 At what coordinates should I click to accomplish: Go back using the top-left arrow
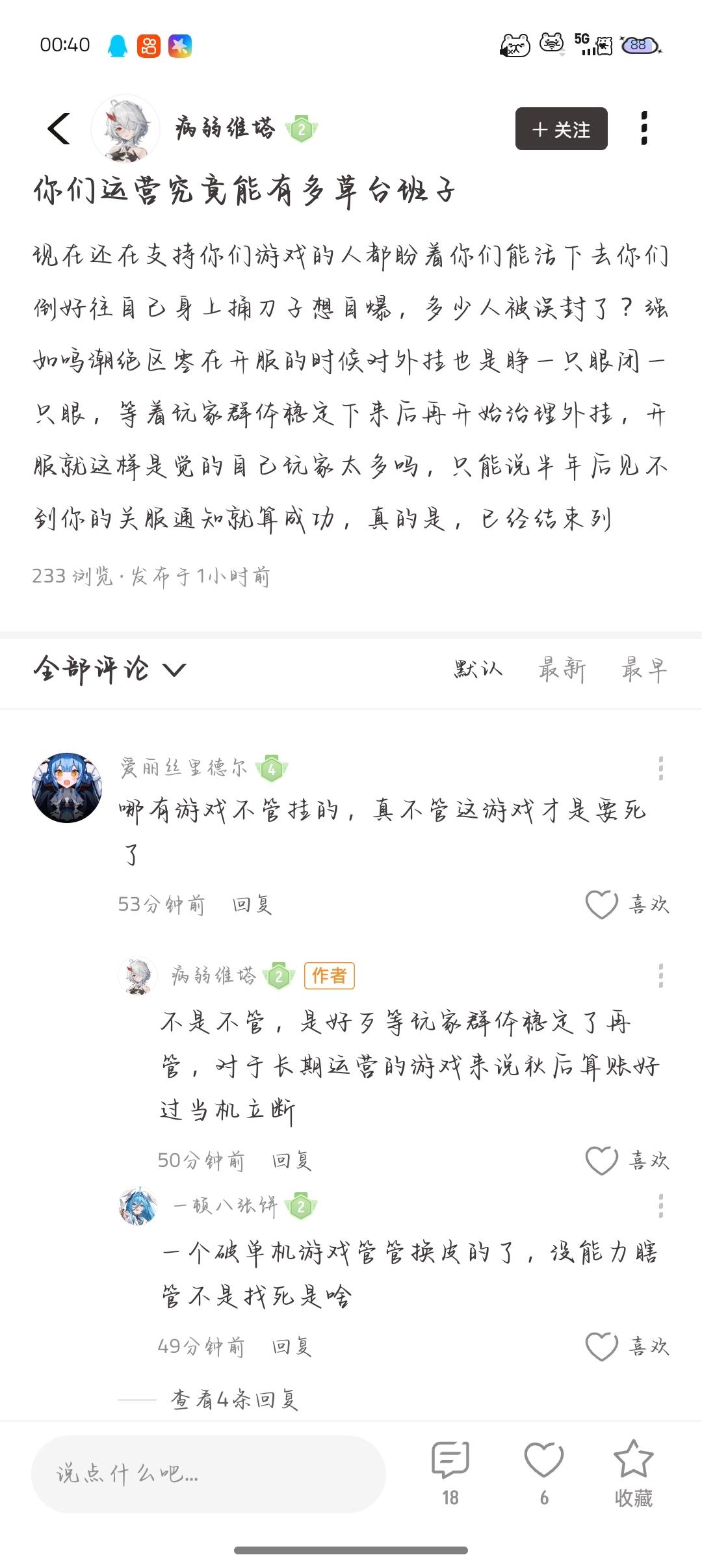(x=59, y=129)
